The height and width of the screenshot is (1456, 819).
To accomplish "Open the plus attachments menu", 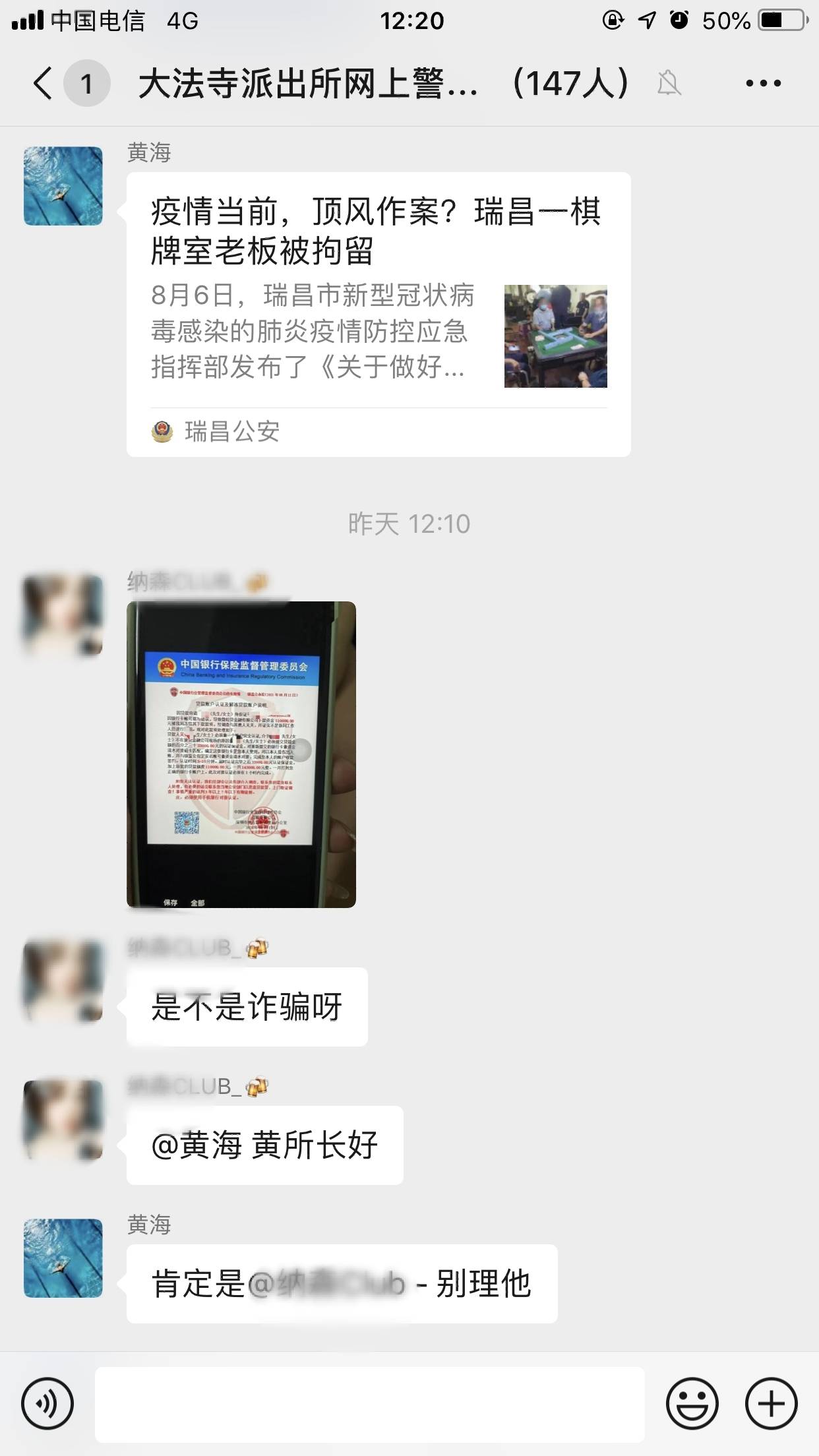I will coord(771,1403).
